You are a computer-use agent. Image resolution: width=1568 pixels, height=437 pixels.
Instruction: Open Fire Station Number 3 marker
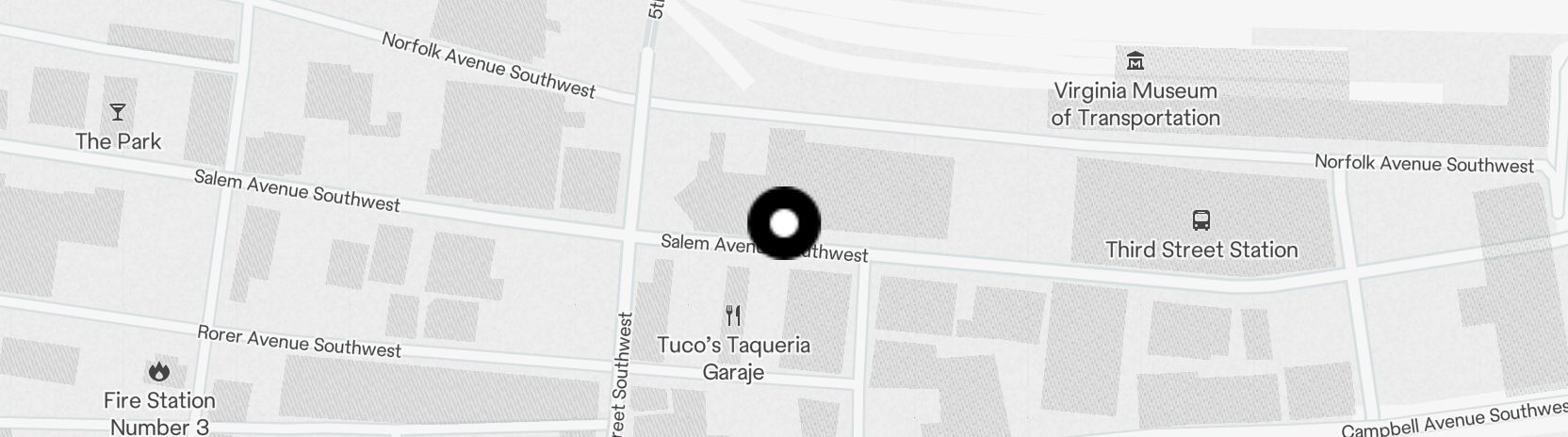coord(159,372)
